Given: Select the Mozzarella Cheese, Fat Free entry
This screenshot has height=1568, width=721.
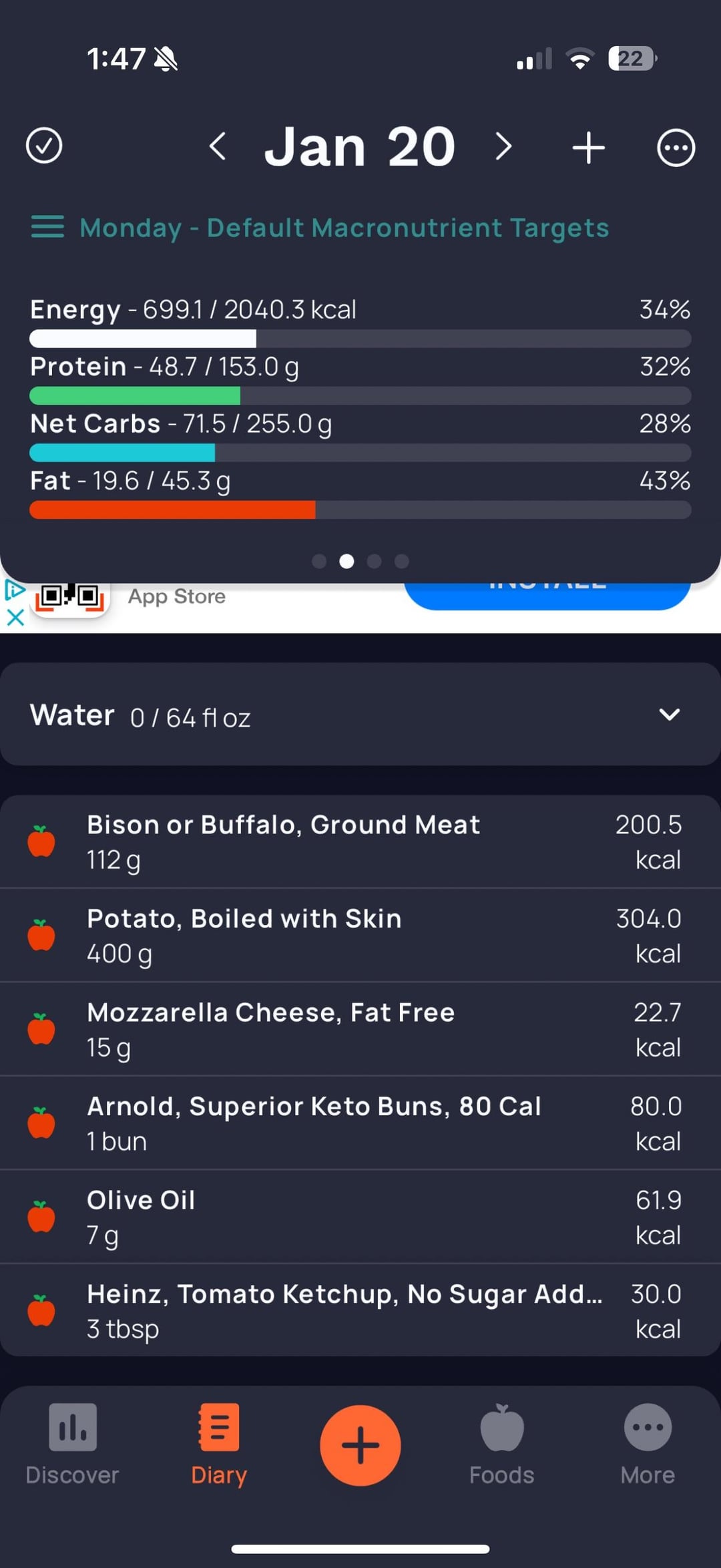Looking at the screenshot, I should coord(360,1030).
